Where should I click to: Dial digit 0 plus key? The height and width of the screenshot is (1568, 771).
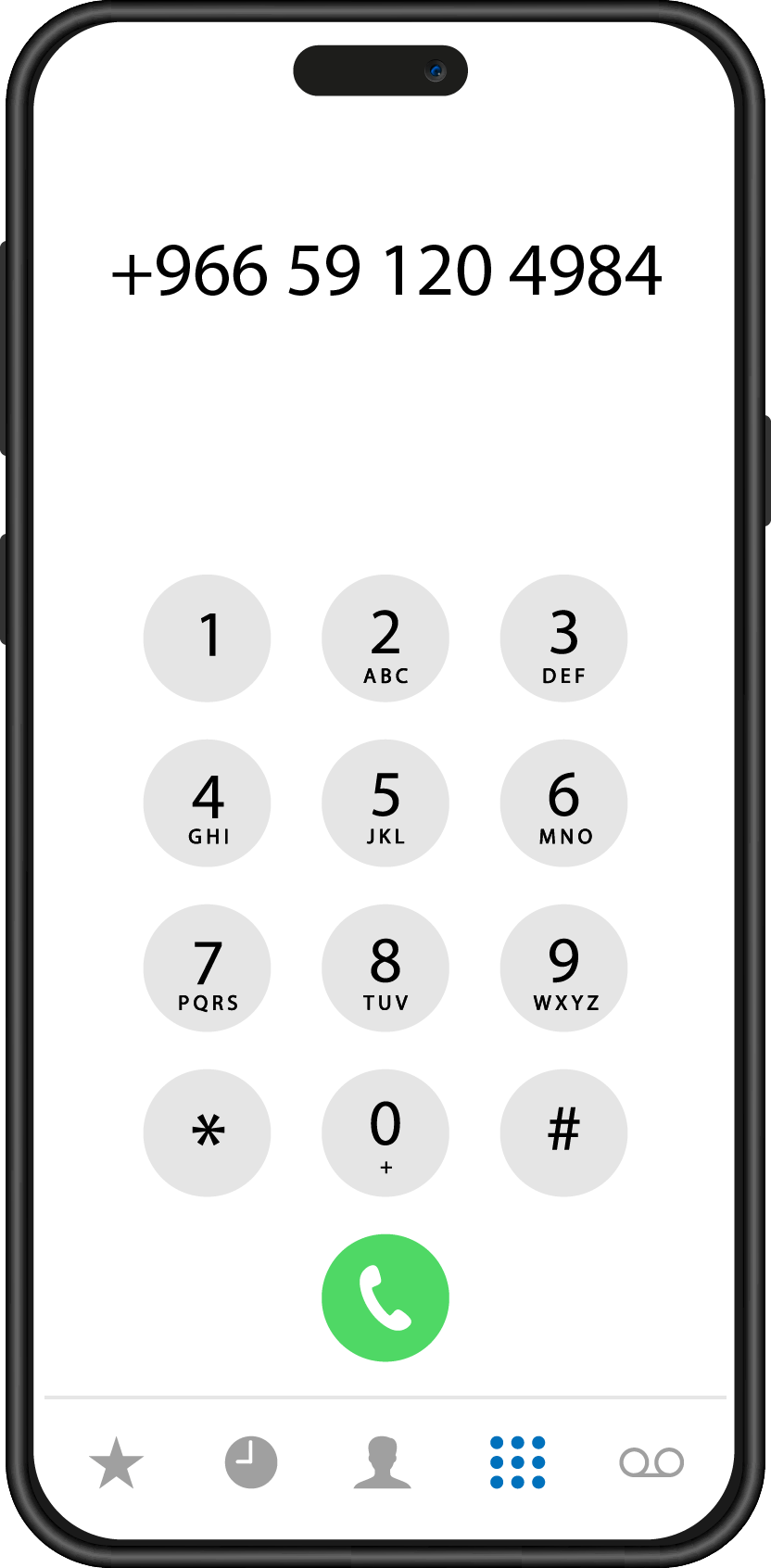pyautogui.click(x=385, y=1132)
